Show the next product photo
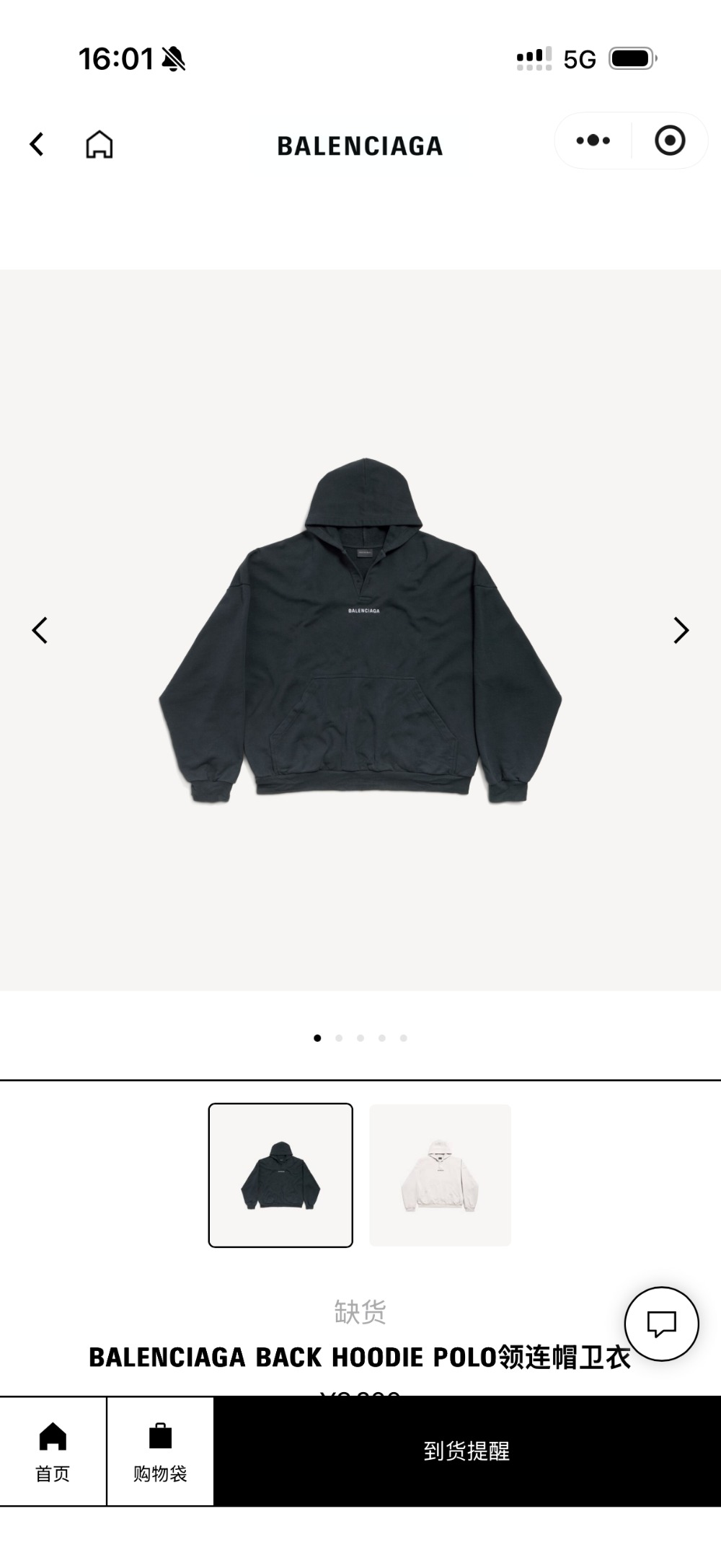The width and height of the screenshot is (721, 1568). coord(681,630)
